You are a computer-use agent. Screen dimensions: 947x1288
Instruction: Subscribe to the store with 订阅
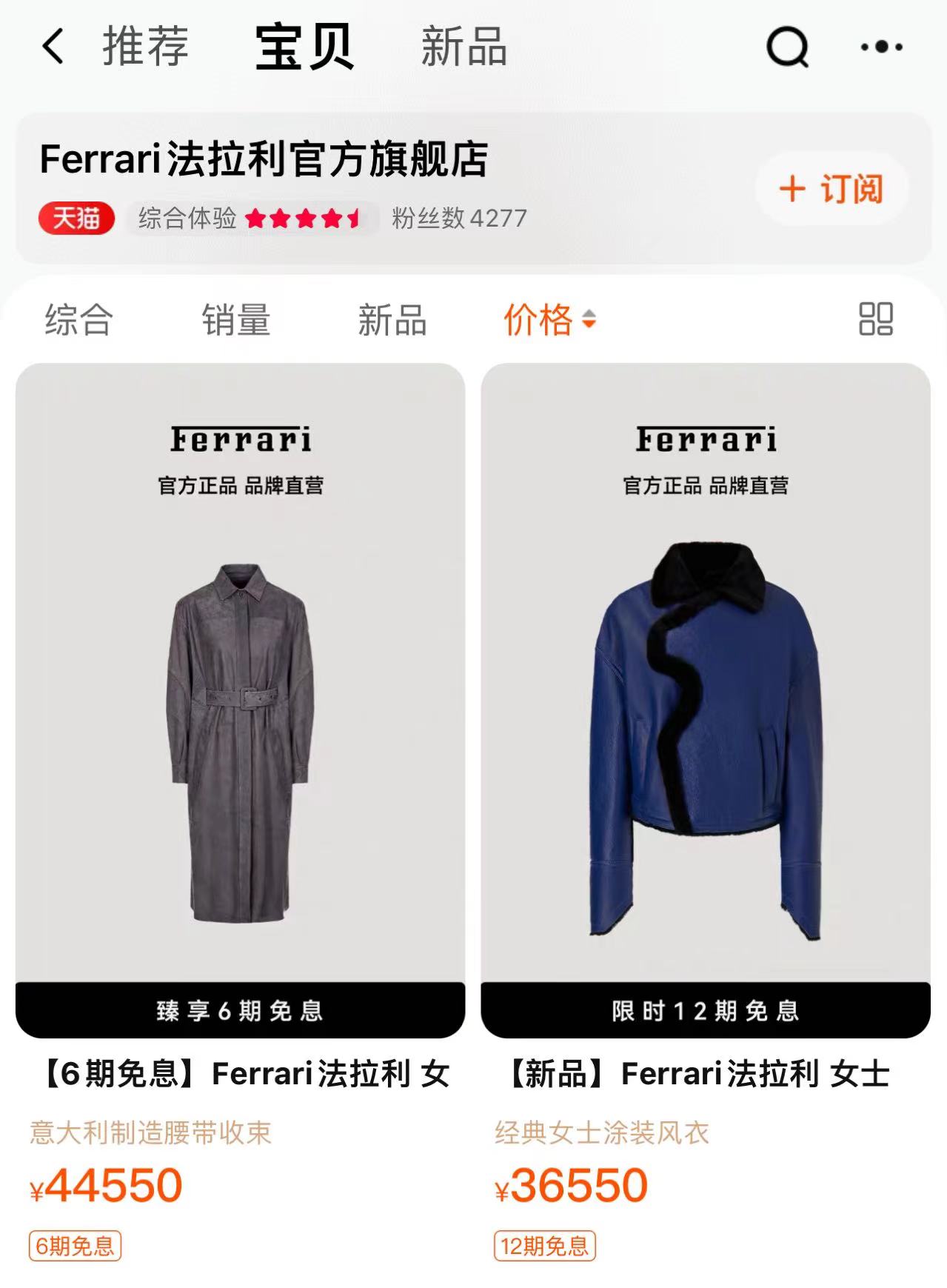[831, 189]
